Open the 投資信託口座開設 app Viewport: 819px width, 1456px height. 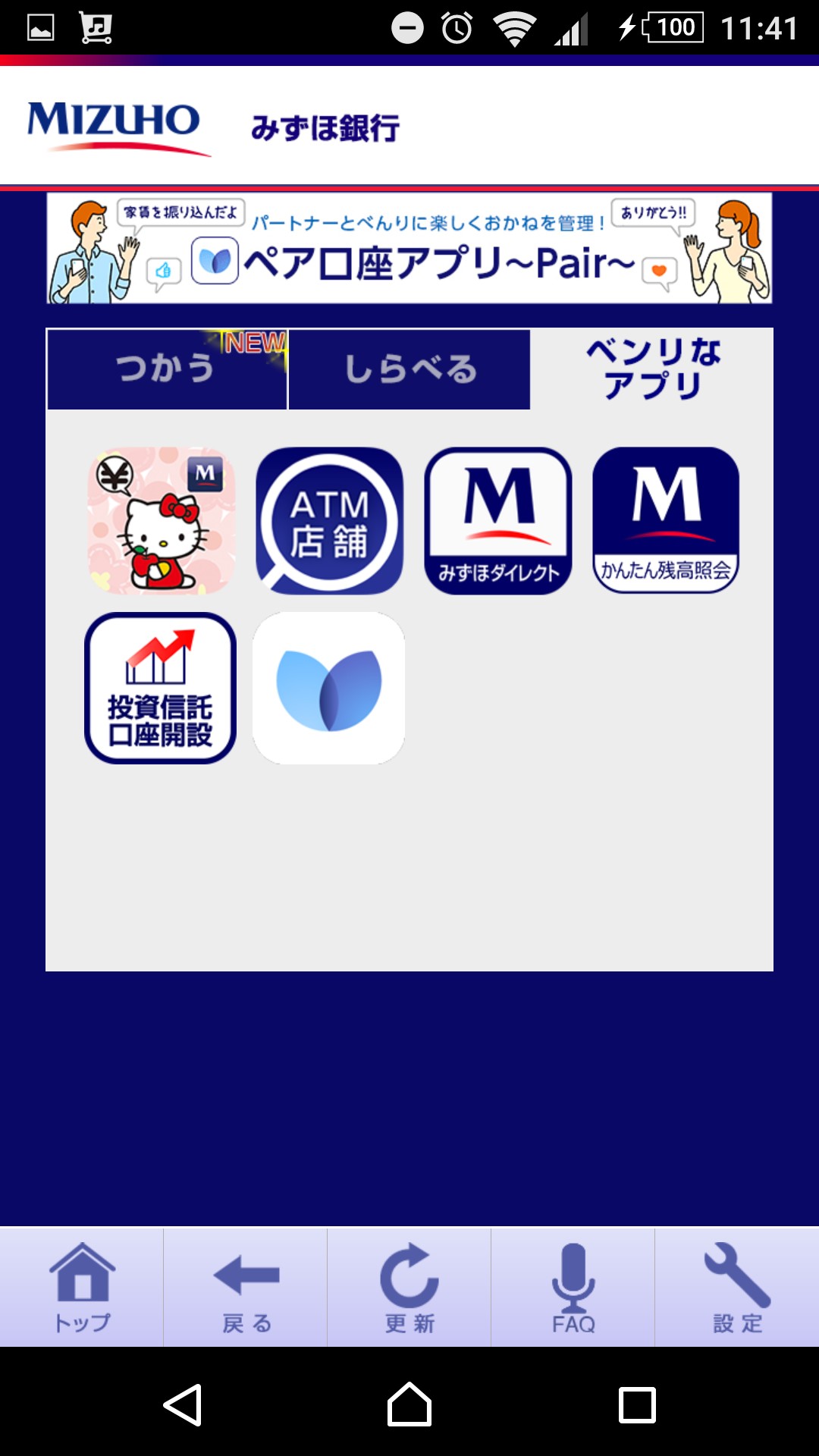click(x=161, y=688)
